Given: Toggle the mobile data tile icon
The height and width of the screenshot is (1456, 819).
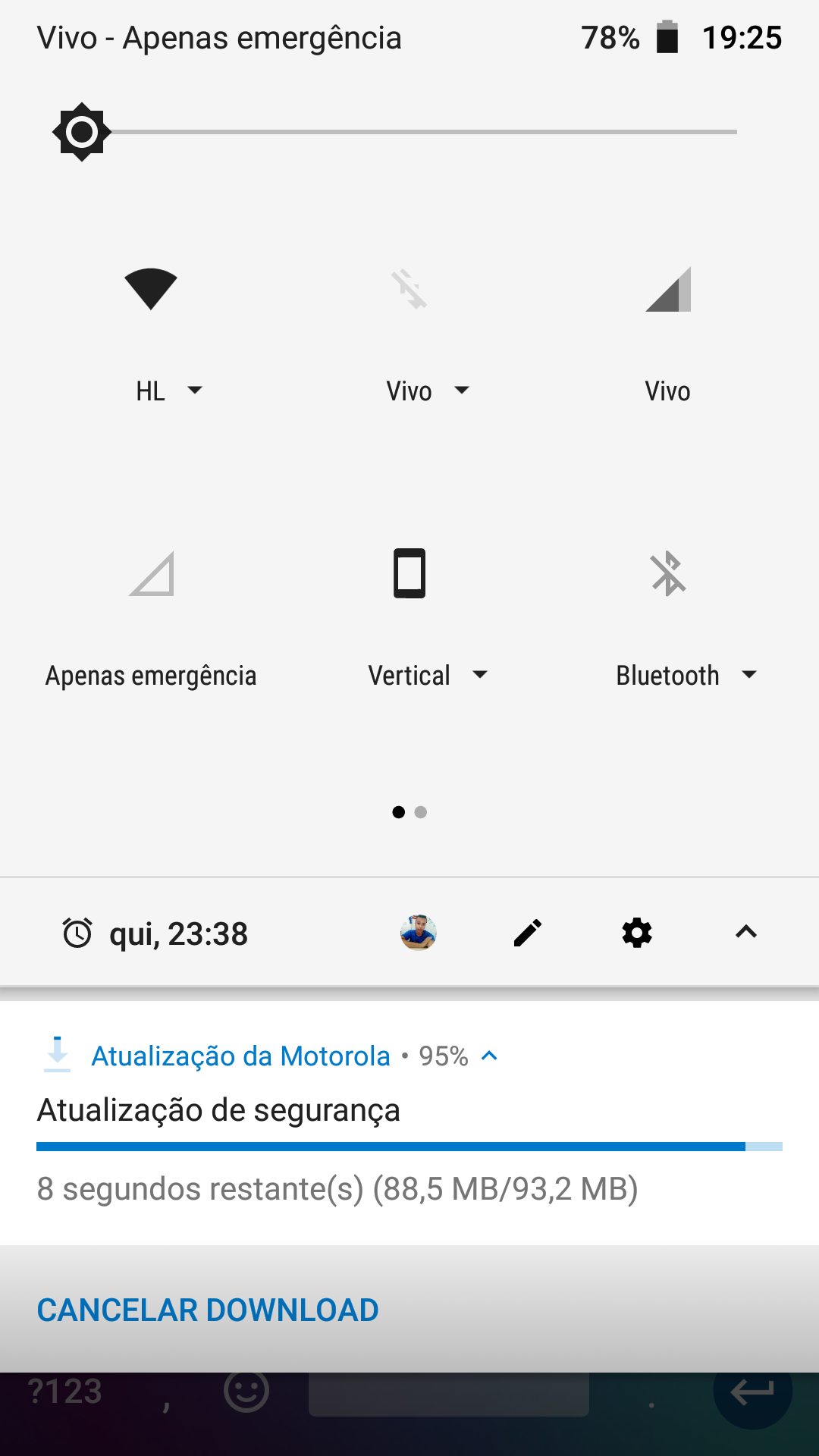Looking at the screenshot, I should (x=409, y=289).
